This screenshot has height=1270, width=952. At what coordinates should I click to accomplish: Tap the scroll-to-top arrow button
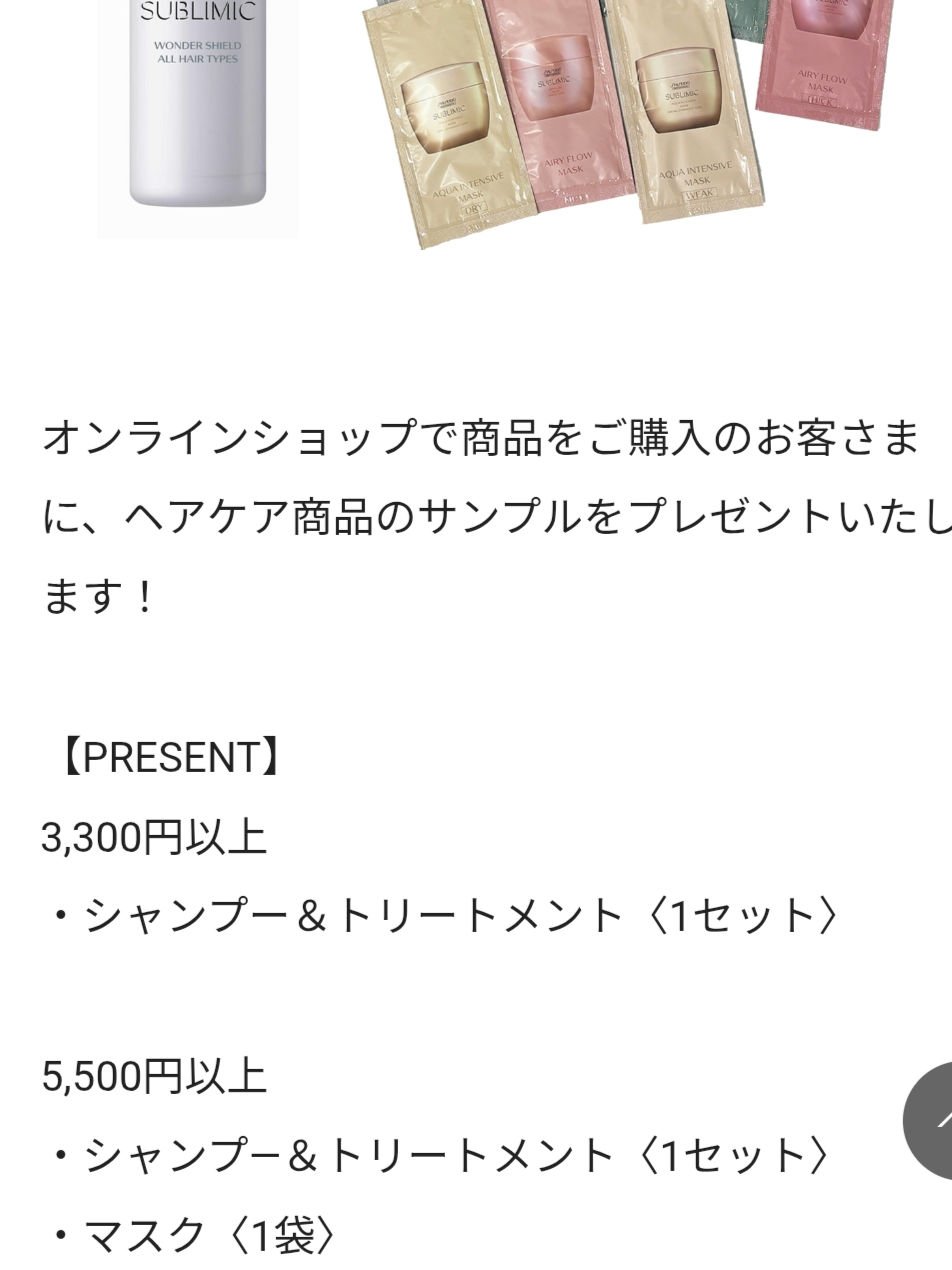[x=932, y=1121]
